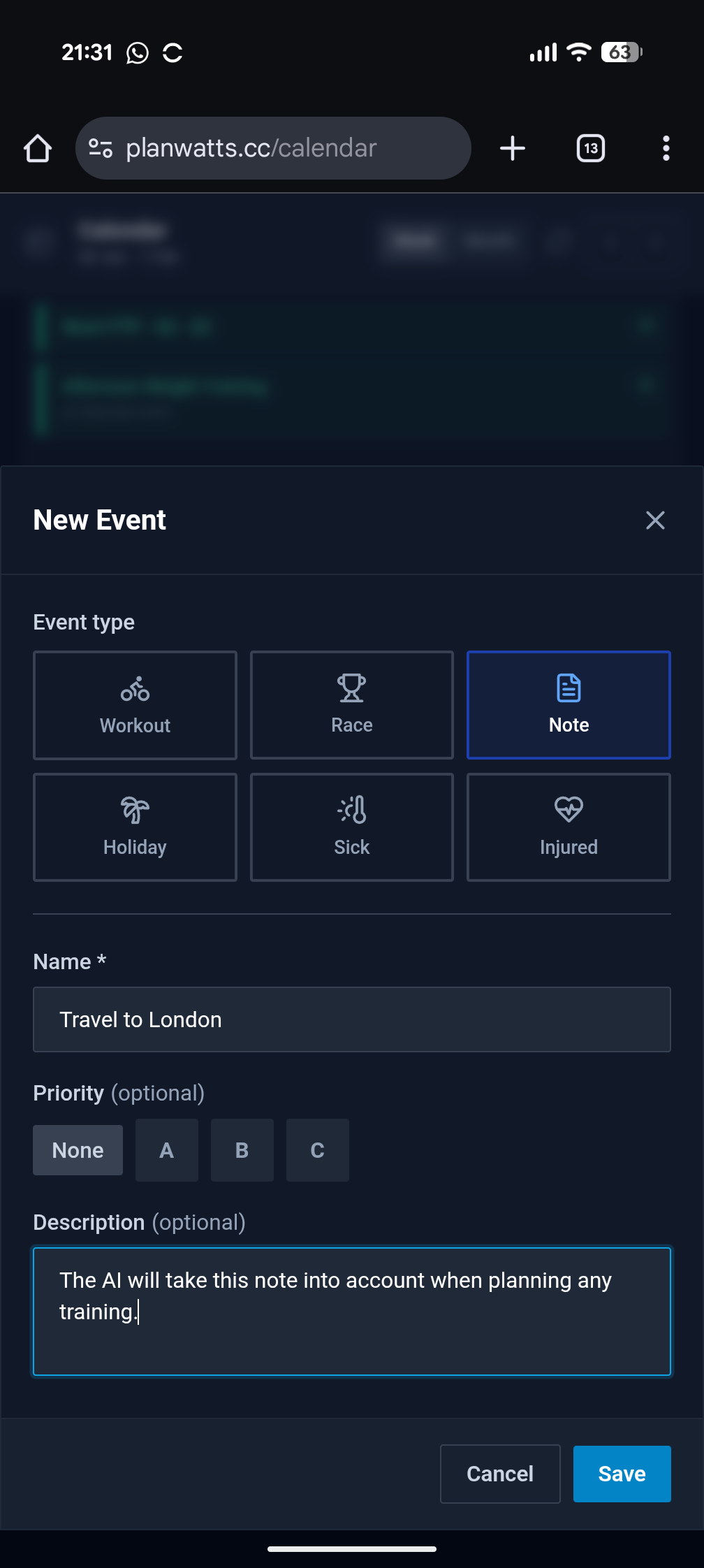
Task: Close the New Event dialog
Action: [655, 520]
